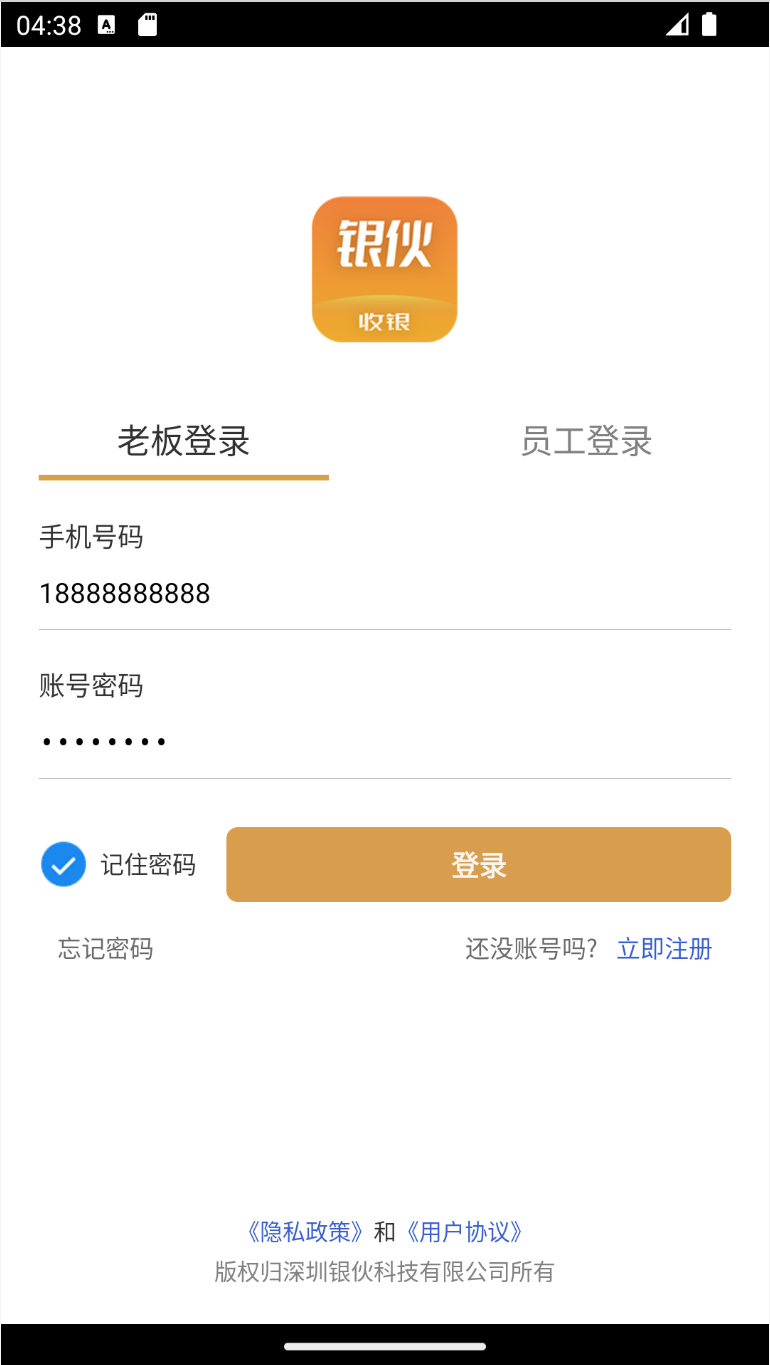Switch to the 员工登录 tab

click(x=585, y=441)
